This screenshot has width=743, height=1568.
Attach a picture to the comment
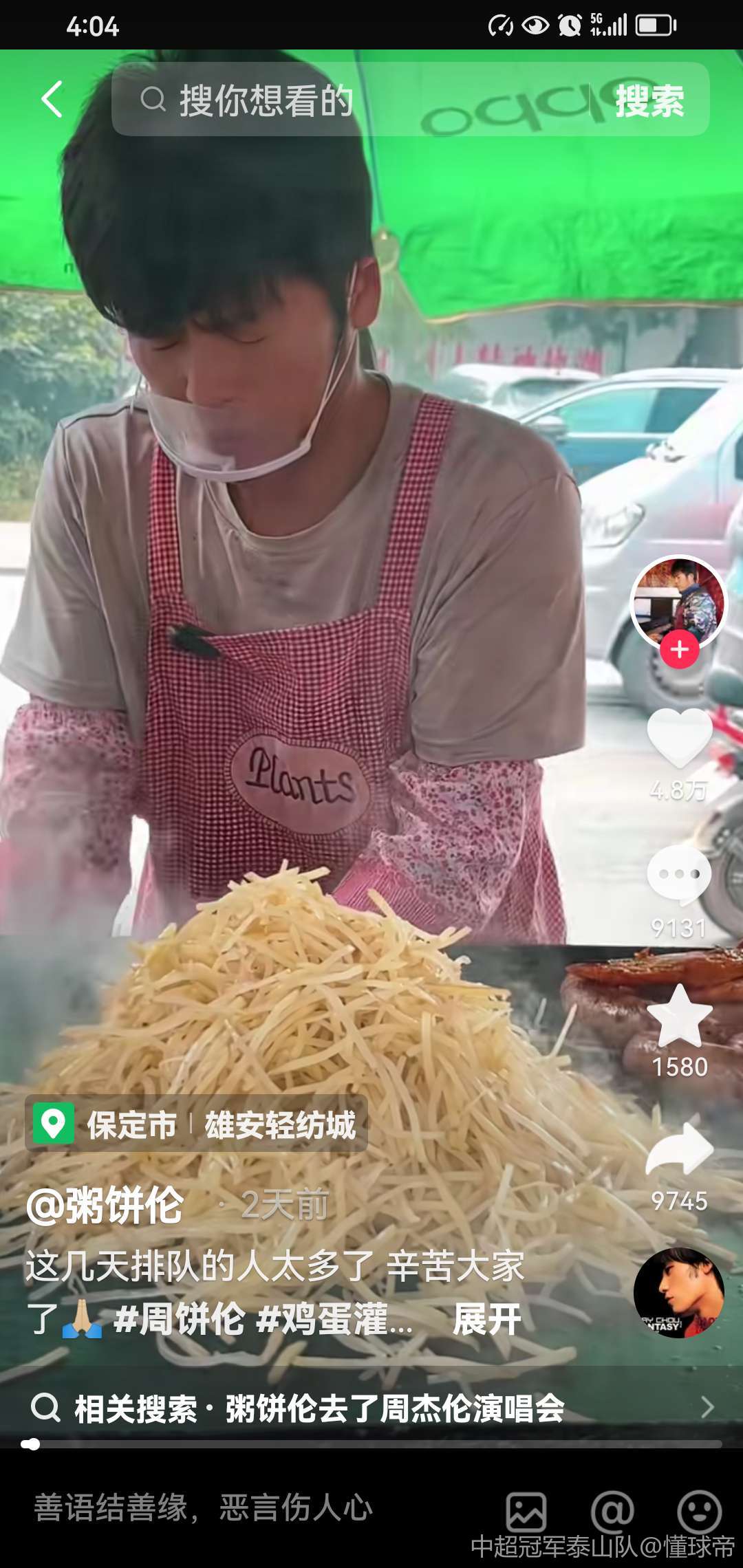pos(526,1512)
